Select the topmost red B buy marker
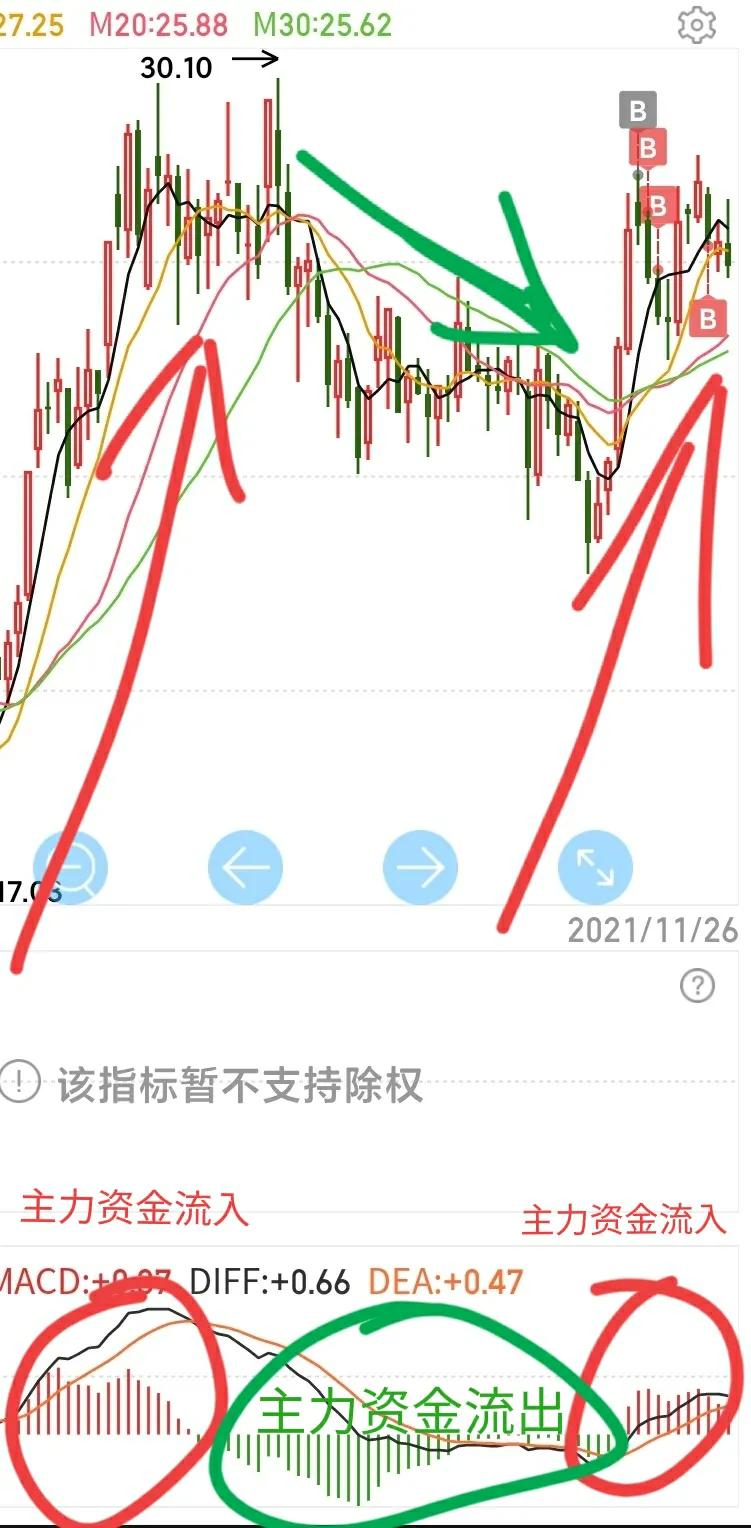Screen dimensions: 751x1528 tap(649, 148)
